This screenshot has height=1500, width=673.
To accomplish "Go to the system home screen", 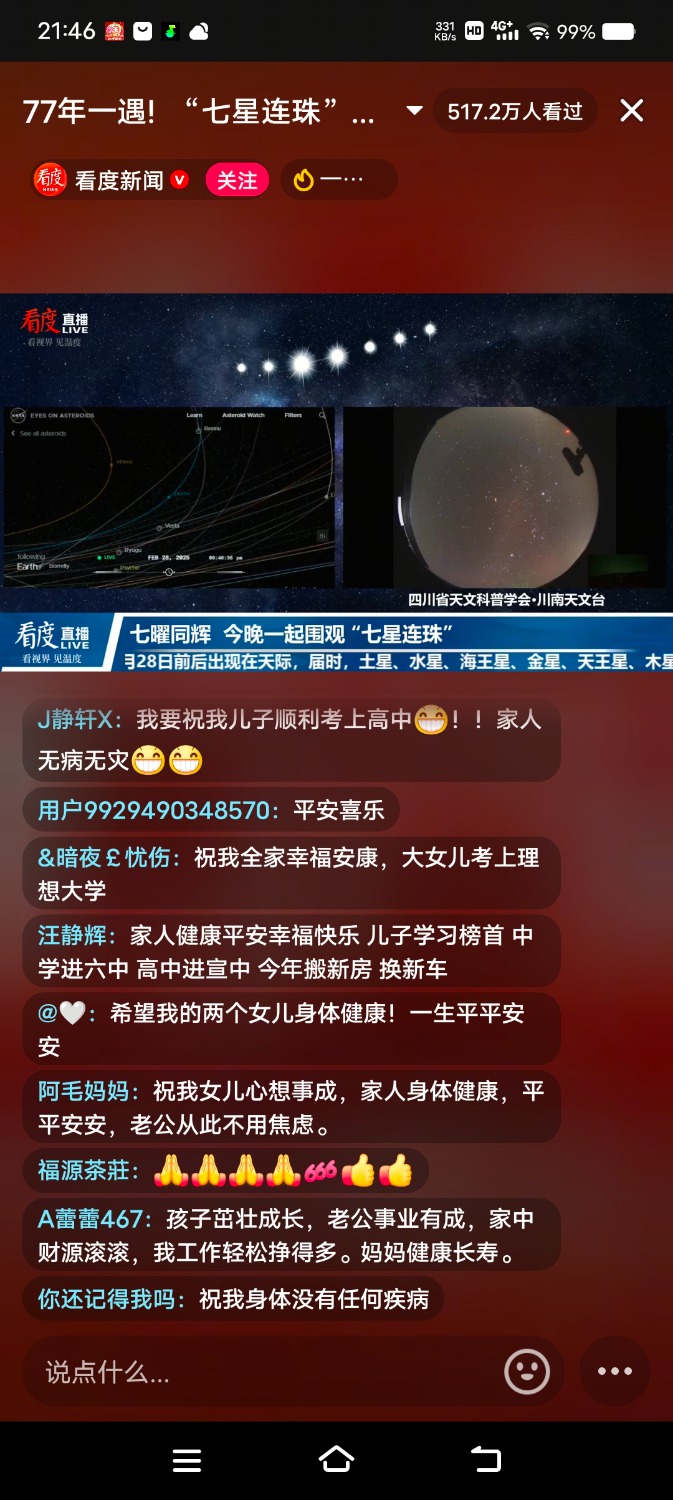I will click(336, 1460).
